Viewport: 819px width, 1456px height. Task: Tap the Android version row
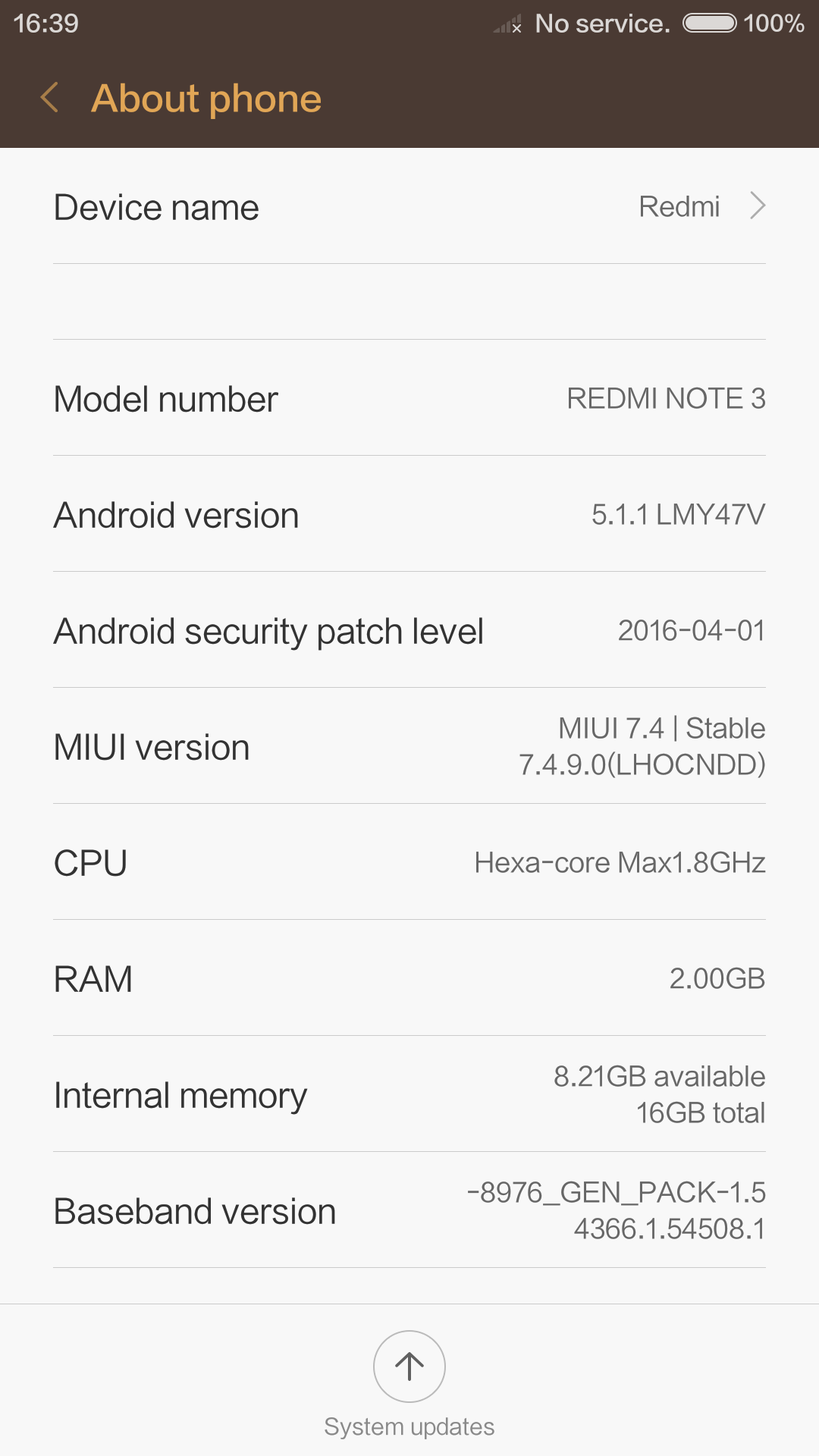click(409, 515)
